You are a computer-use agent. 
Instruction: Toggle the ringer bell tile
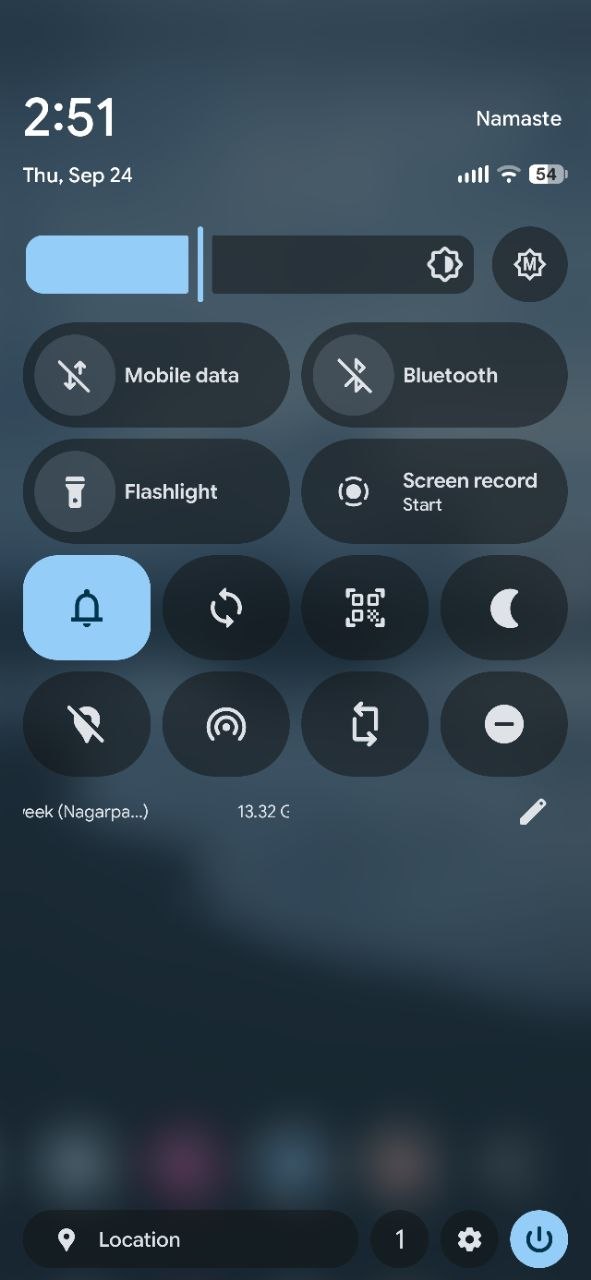87,607
